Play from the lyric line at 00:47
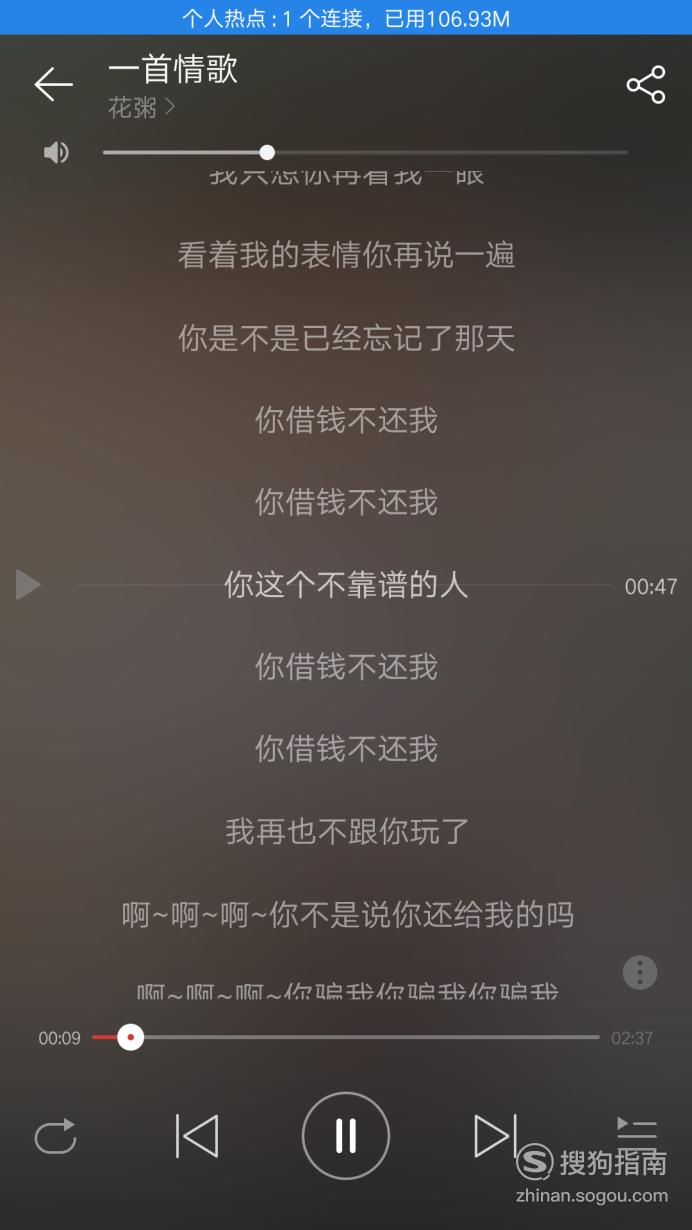Screen dimensions: 692x1230 29,585
